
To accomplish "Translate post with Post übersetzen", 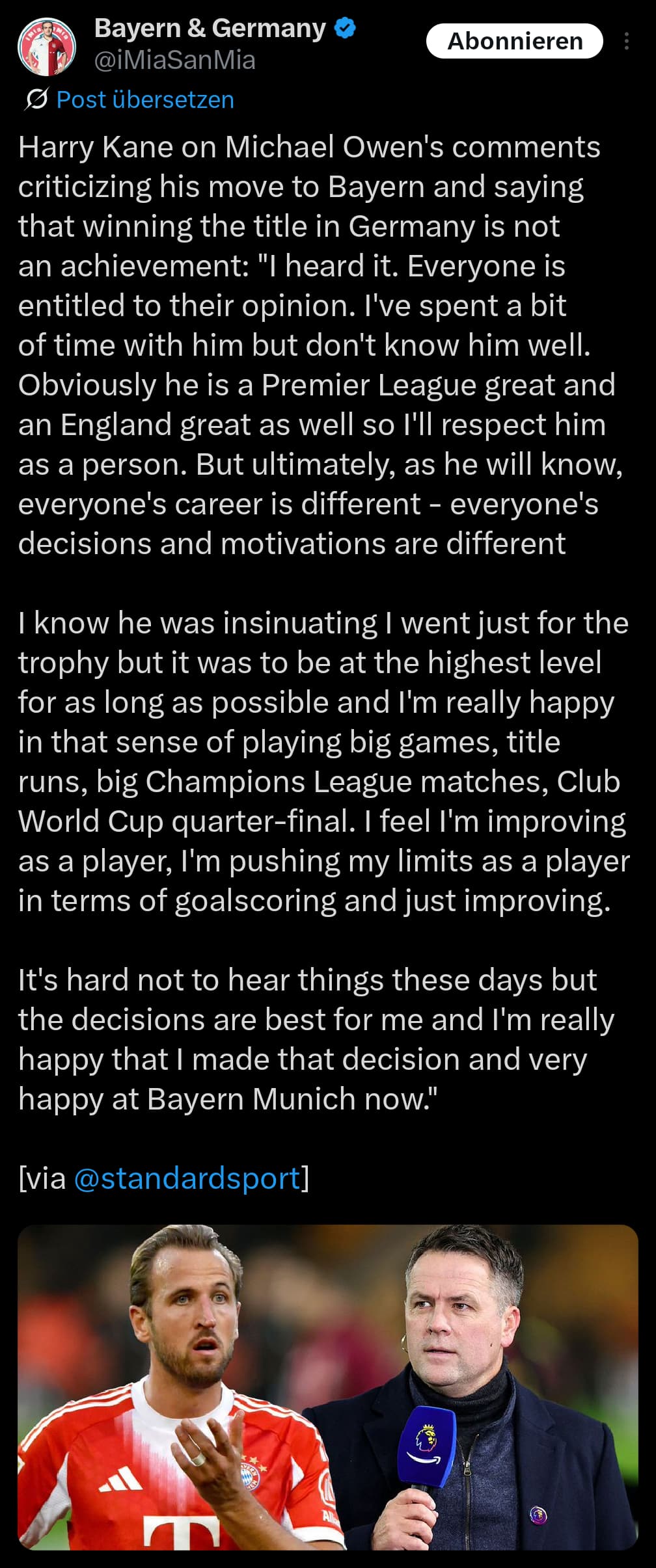I will pyautogui.click(x=144, y=100).
